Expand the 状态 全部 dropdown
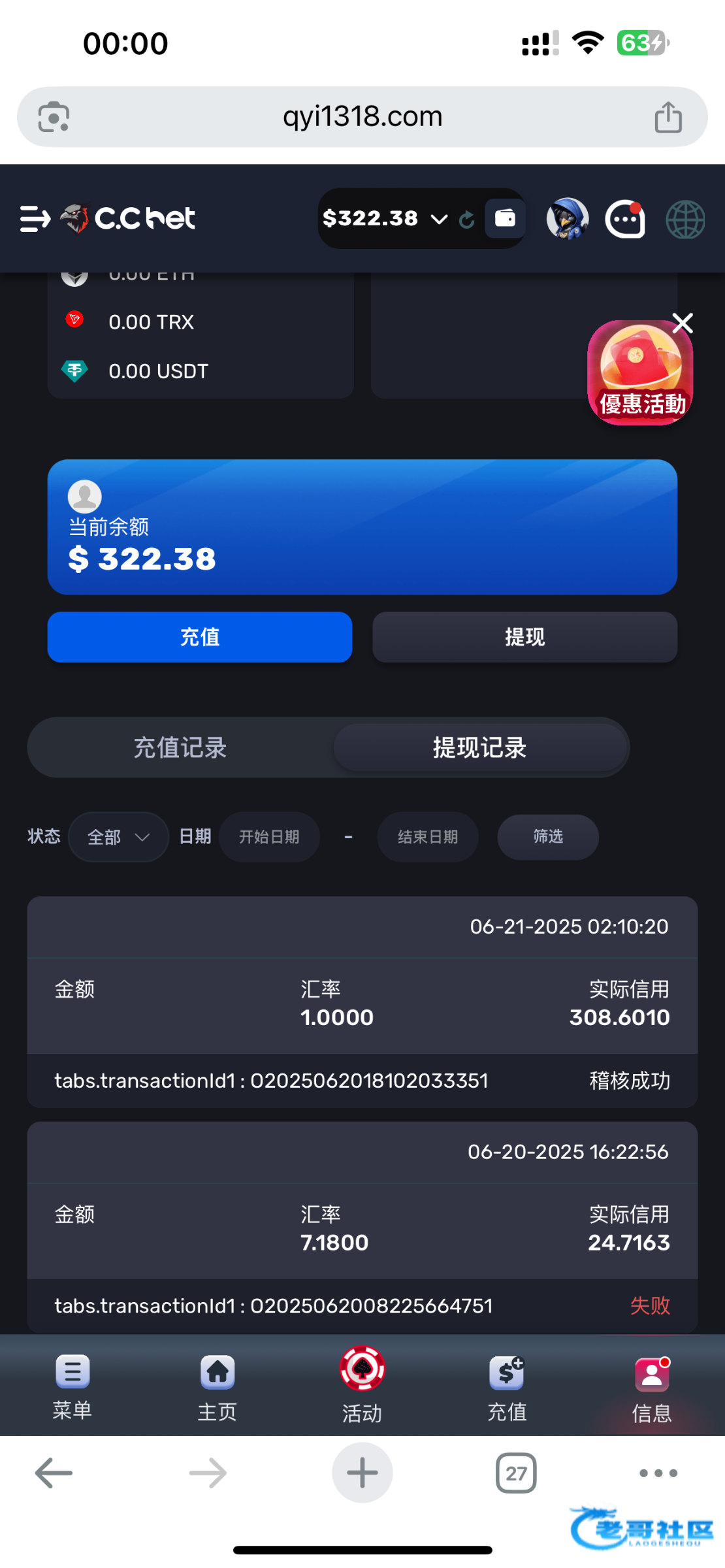This screenshot has width=725, height=1568. 118,837
